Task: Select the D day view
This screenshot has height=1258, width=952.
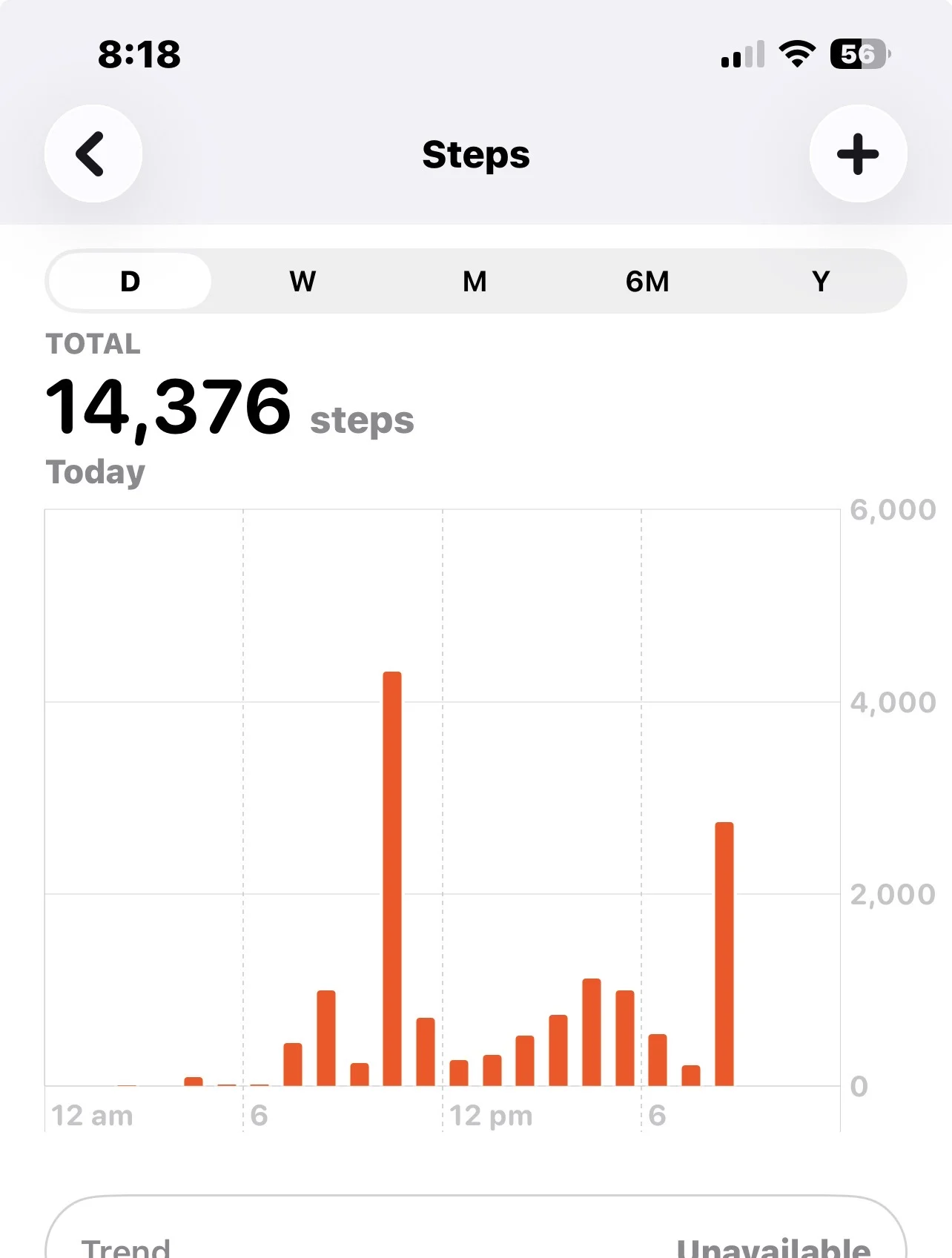Action: click(130, 282)
